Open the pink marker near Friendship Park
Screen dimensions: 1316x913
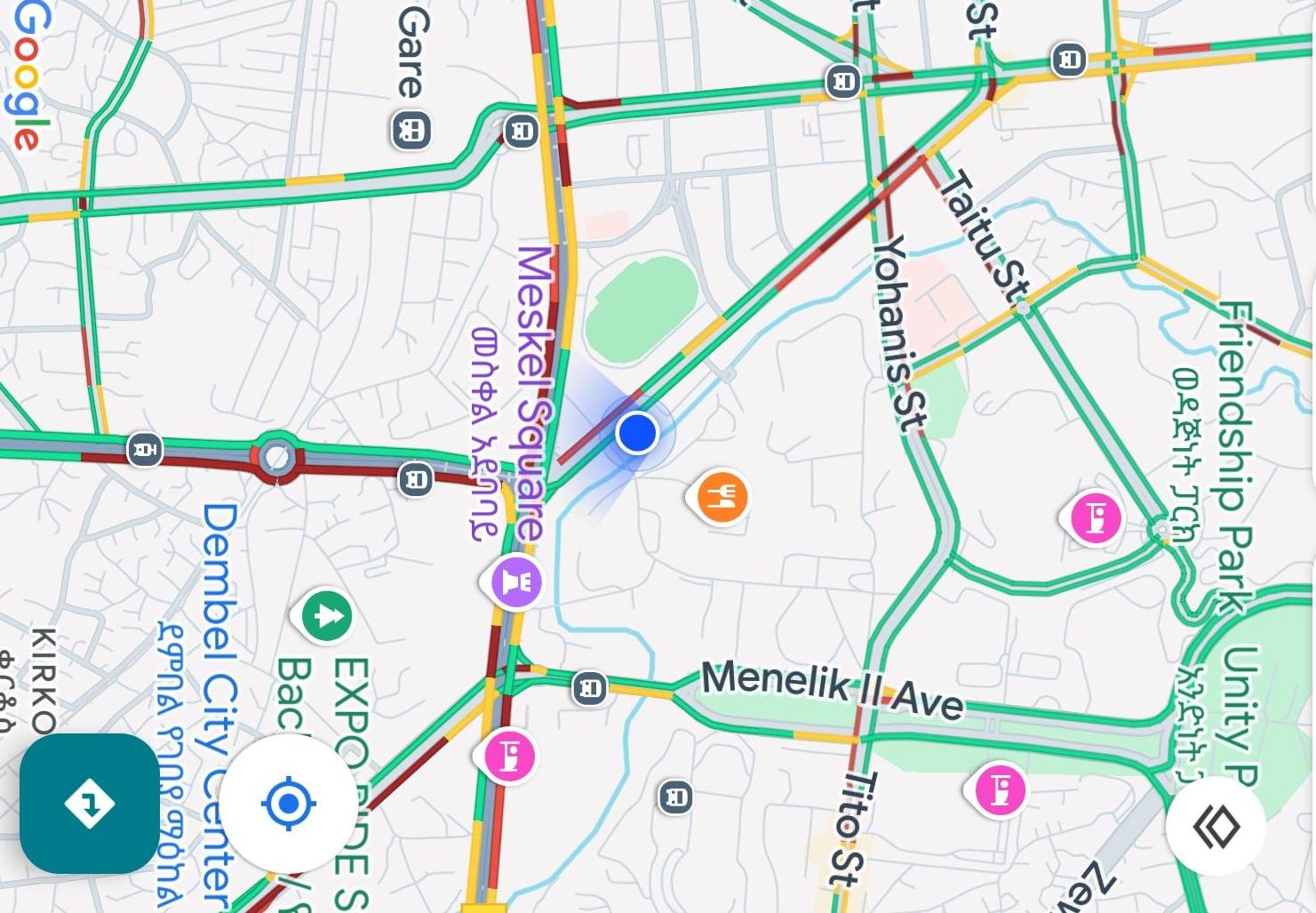(1095, 517)
